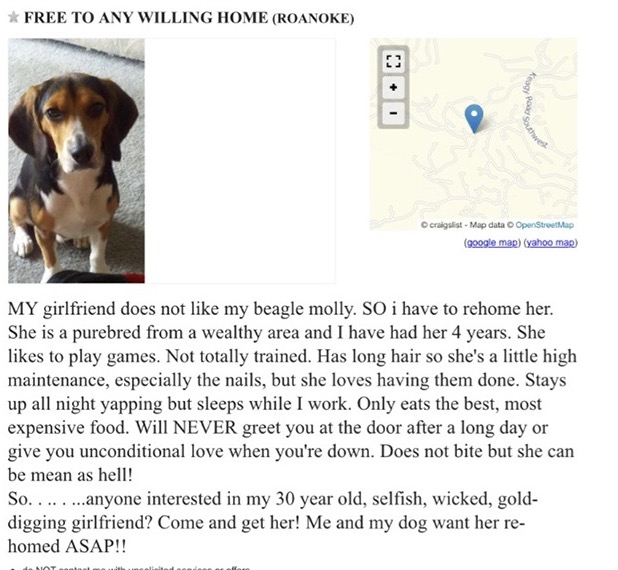Expand the map to fullscreen

point(393,61)
